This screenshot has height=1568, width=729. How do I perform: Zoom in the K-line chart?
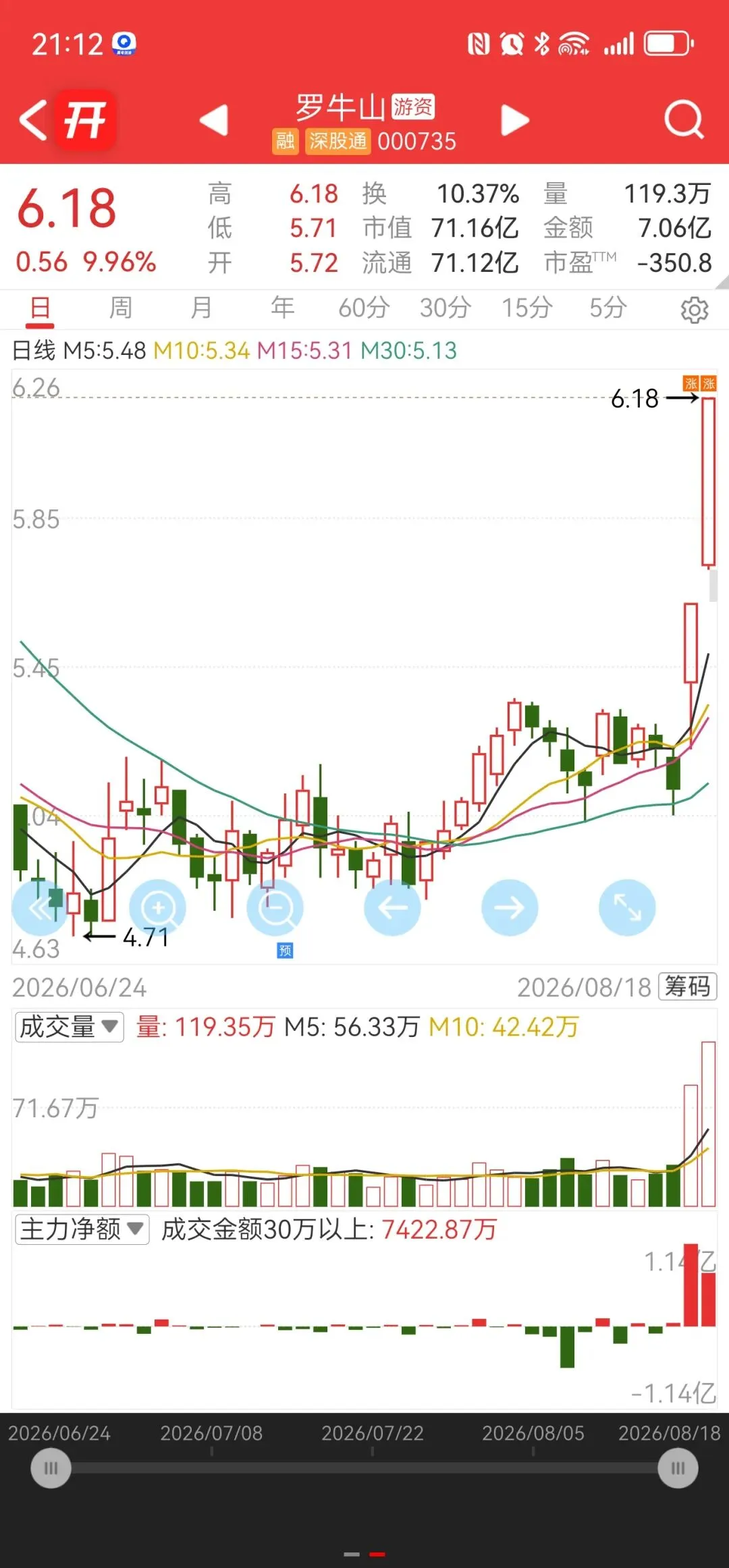pyautogui.click(x=158, y=907)
